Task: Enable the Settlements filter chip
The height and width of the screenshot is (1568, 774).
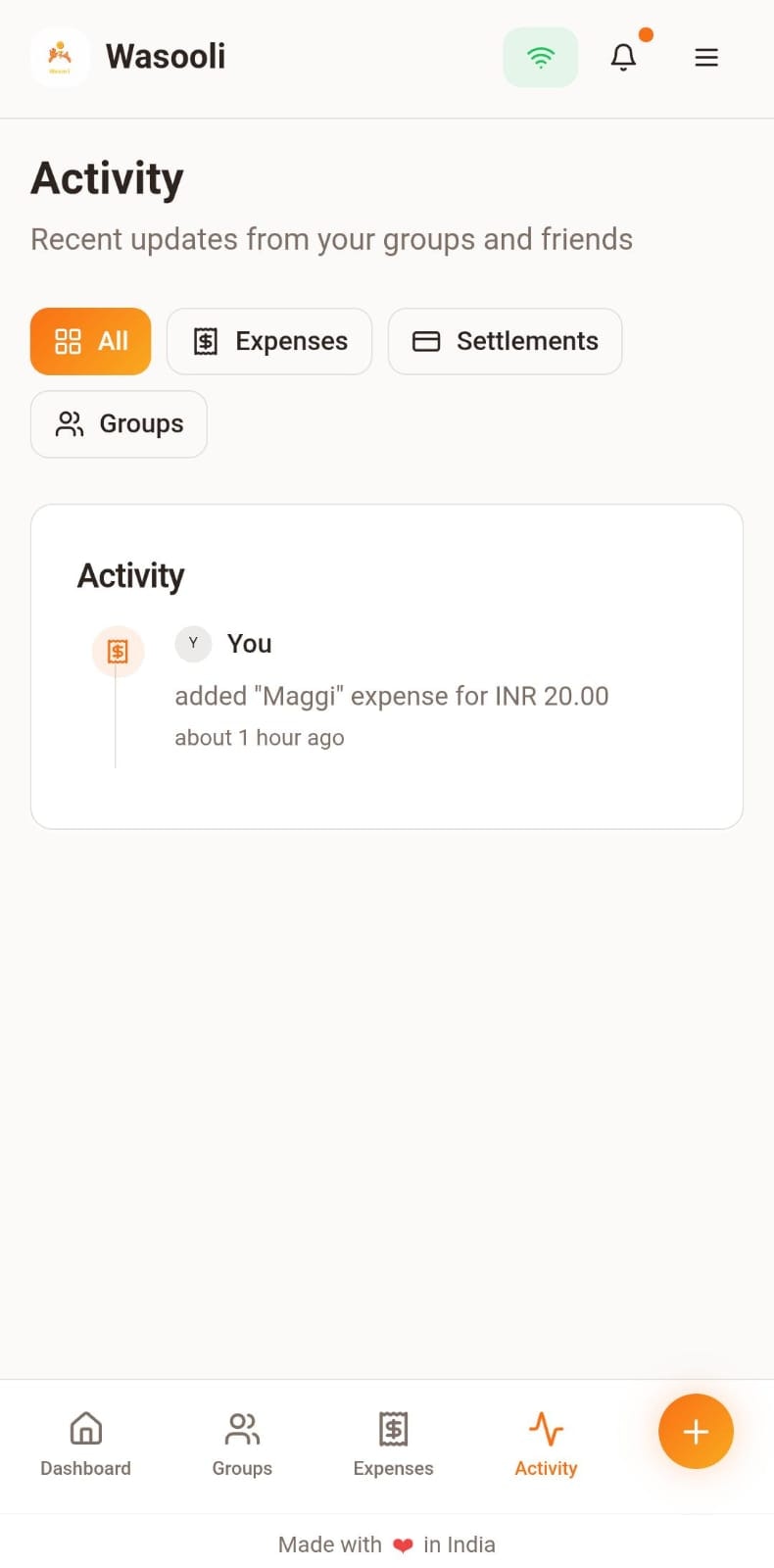Action: (505, 341)
